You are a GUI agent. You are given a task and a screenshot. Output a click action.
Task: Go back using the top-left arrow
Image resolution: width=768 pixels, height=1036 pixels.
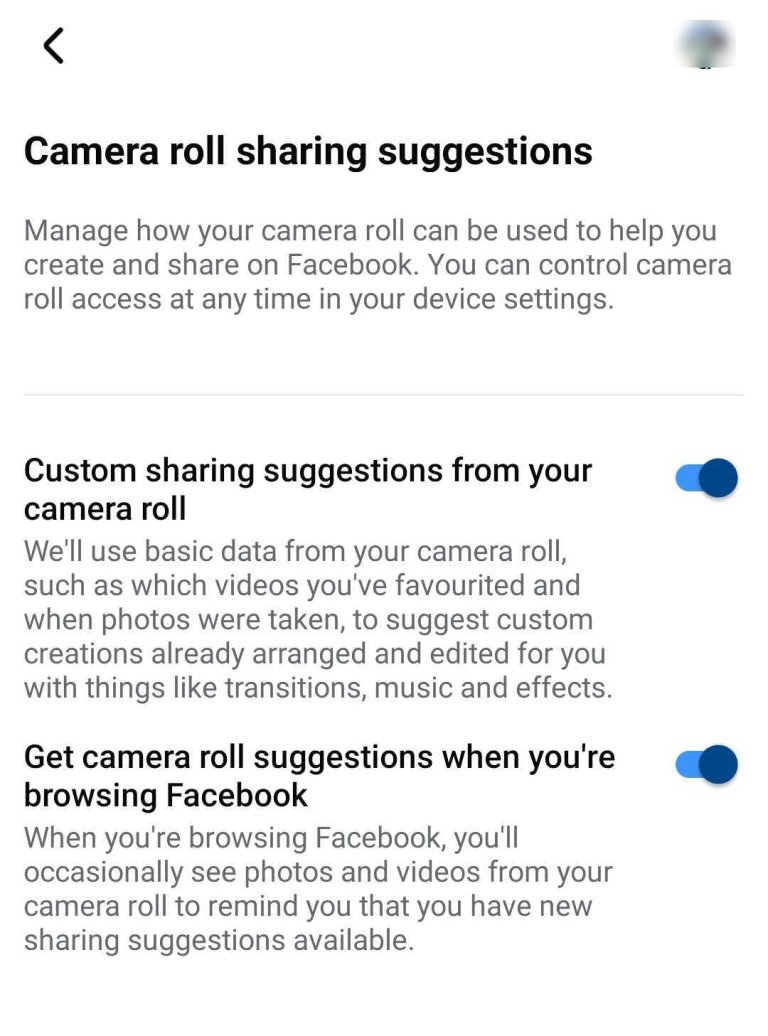point(54,46)
